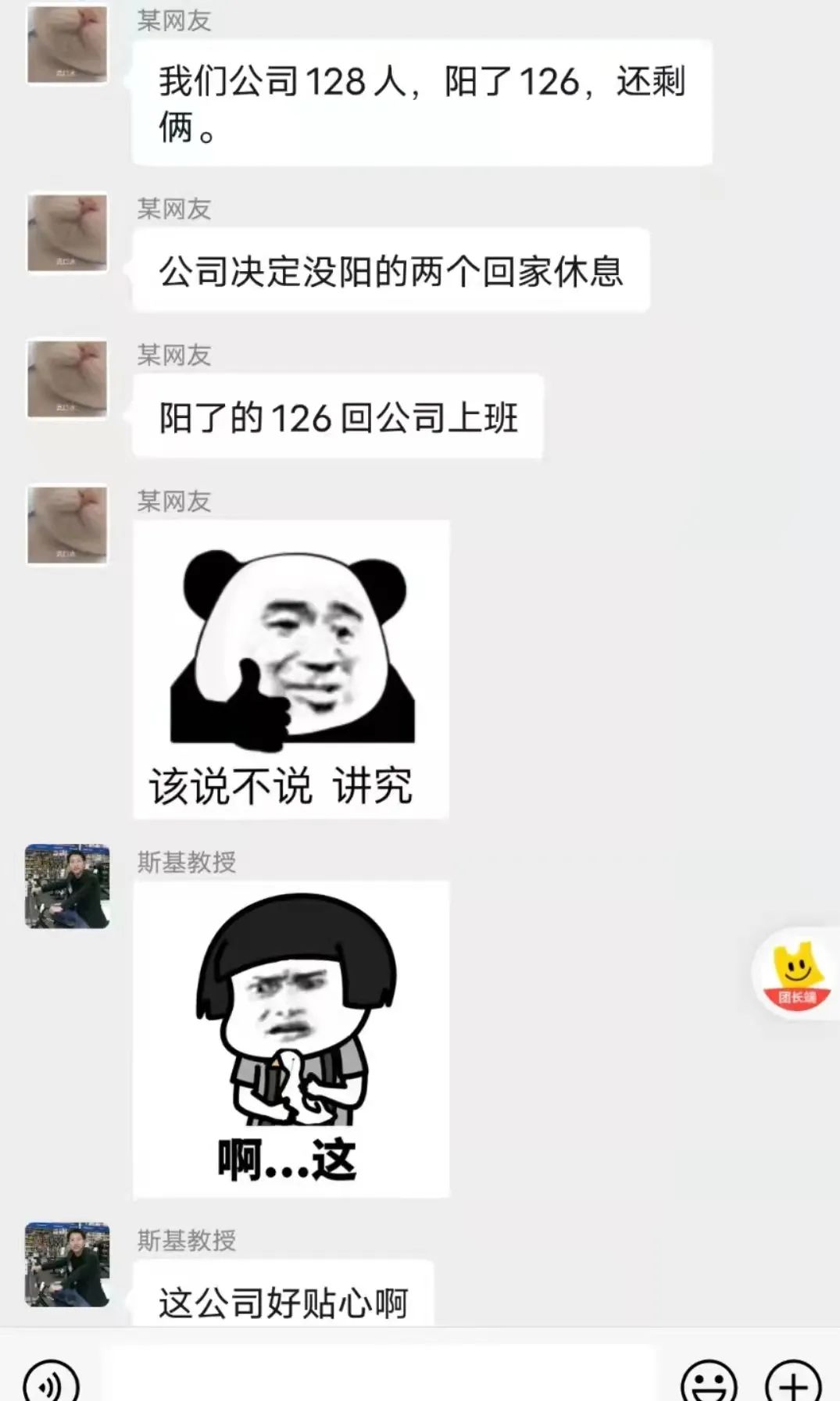
Task: Open the 啊...这 sticker image
Action: 291,1039
